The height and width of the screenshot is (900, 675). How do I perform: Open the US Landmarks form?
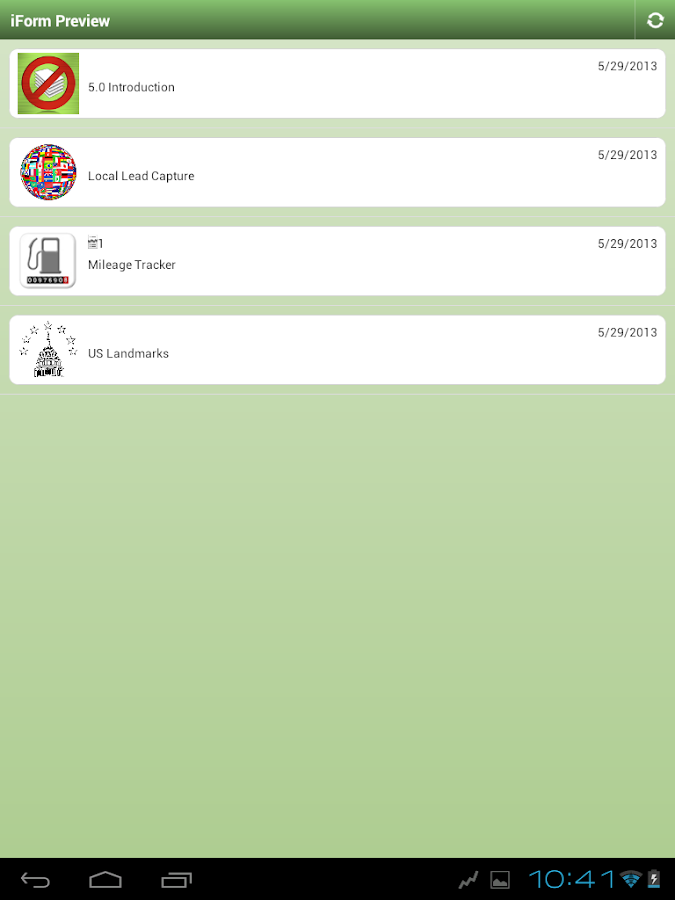pos(337,350)
